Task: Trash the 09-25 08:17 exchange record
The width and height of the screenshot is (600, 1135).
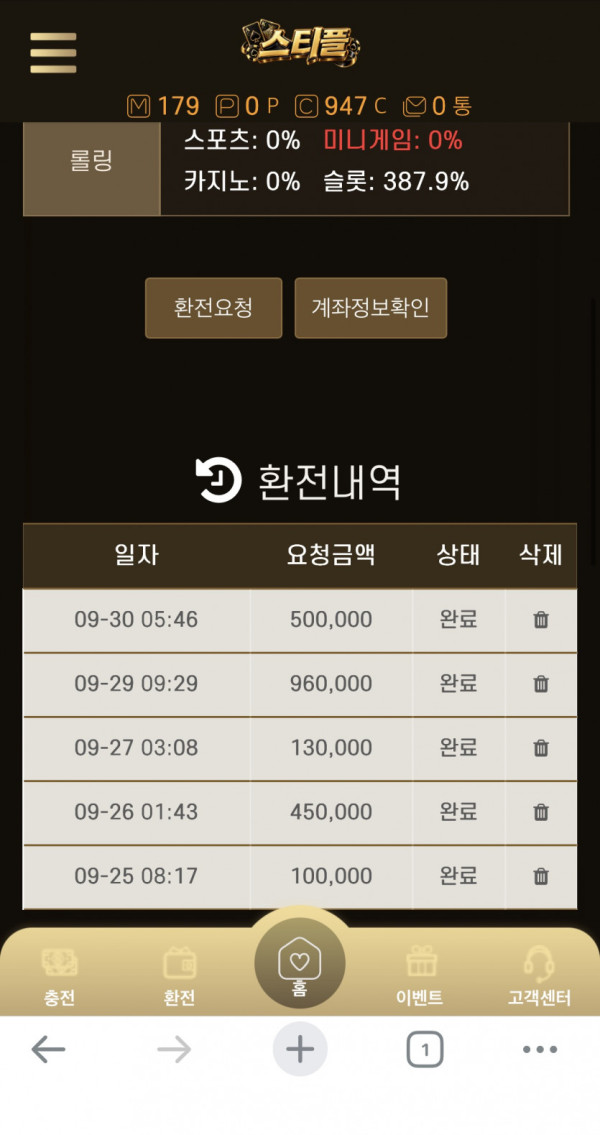Action: pyautogui.click(x=541, y=876)
